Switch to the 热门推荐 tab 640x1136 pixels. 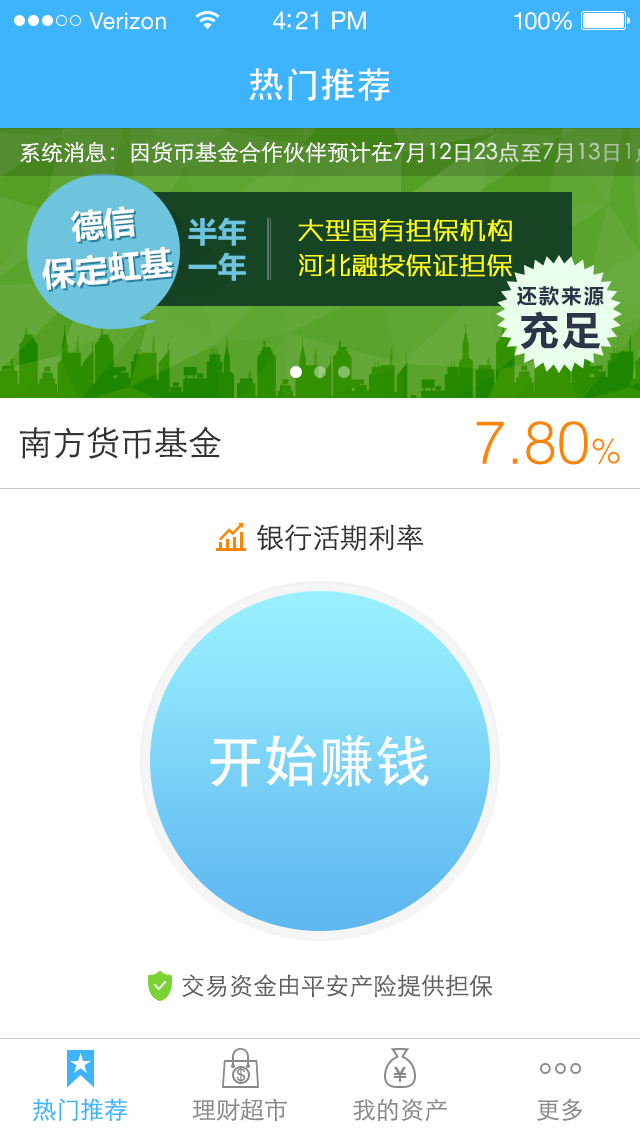point(80,1086)
